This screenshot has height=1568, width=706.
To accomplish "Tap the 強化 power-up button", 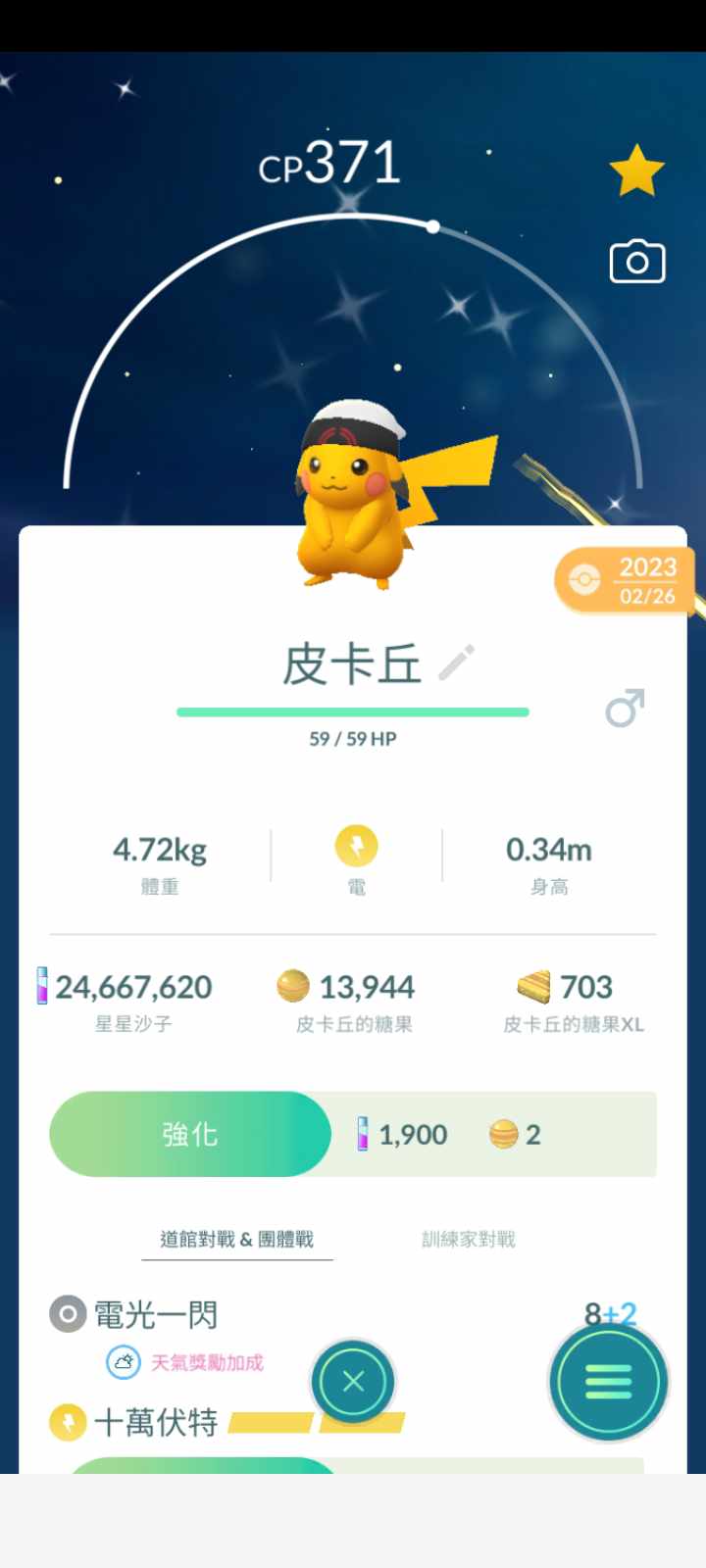I will 190,1134.
